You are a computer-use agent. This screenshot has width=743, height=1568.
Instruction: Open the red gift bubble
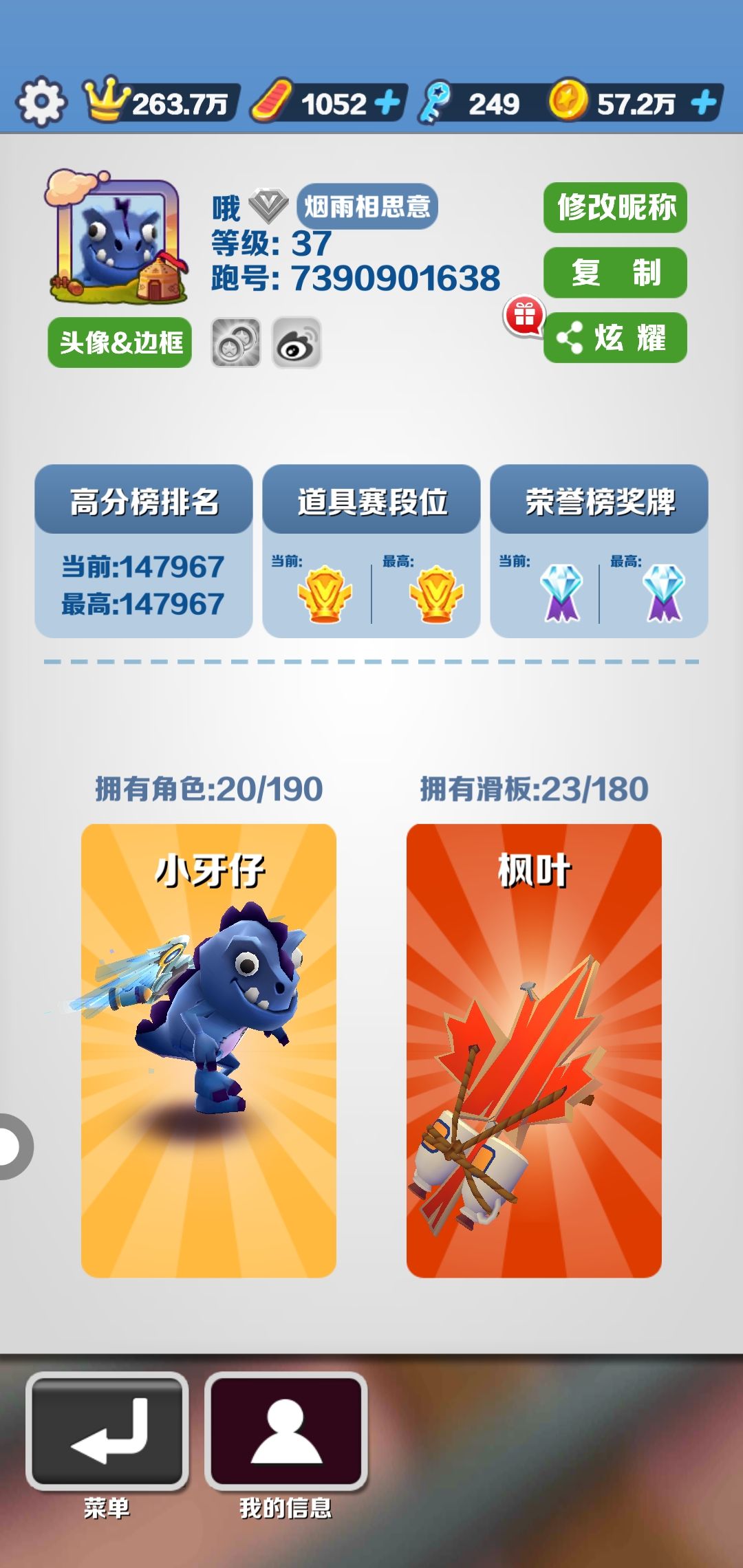pos(525,316)
